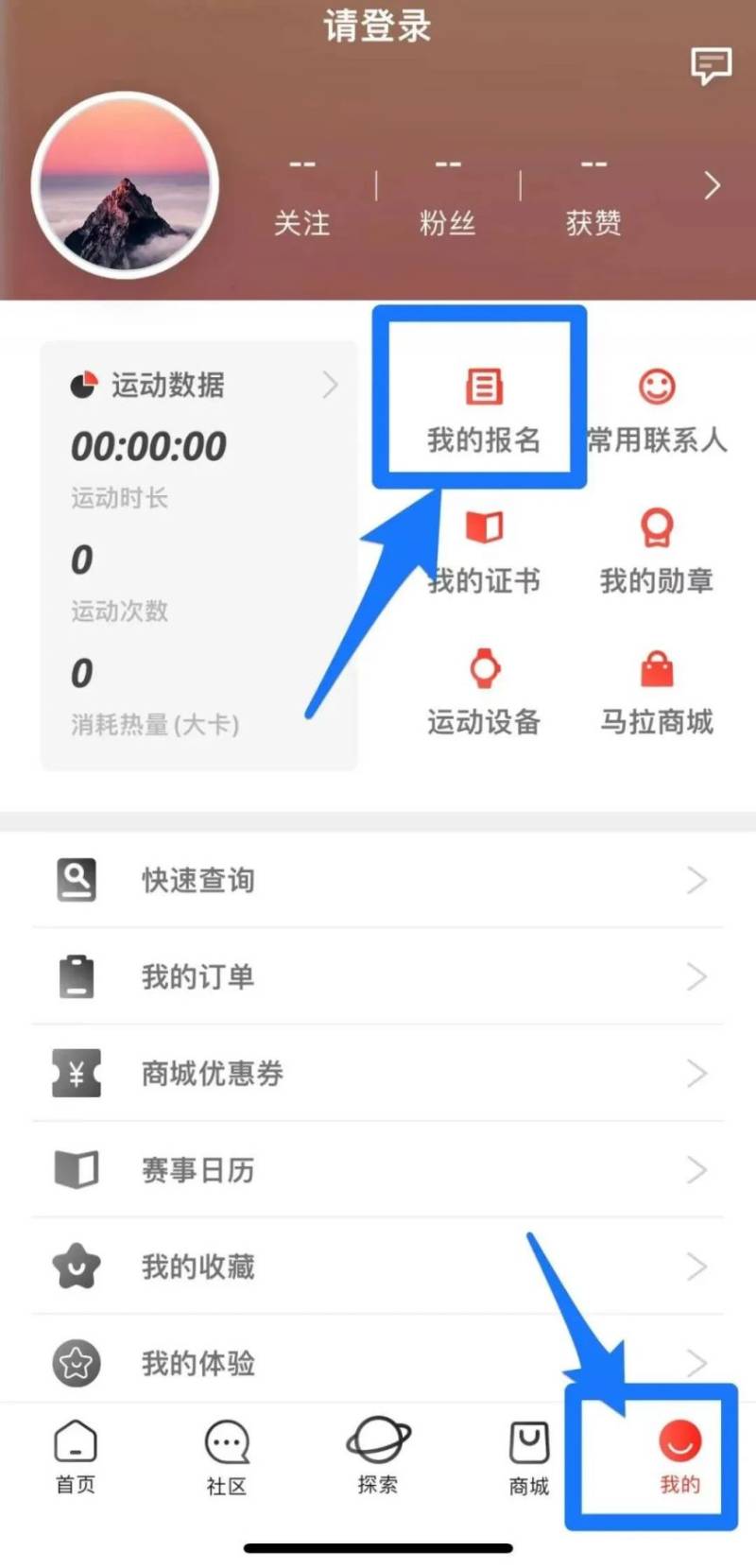Open the 我的订单 row chevron
Image resolution: width=756 pixels, height=1568 pixels.
tap(696, 976)
